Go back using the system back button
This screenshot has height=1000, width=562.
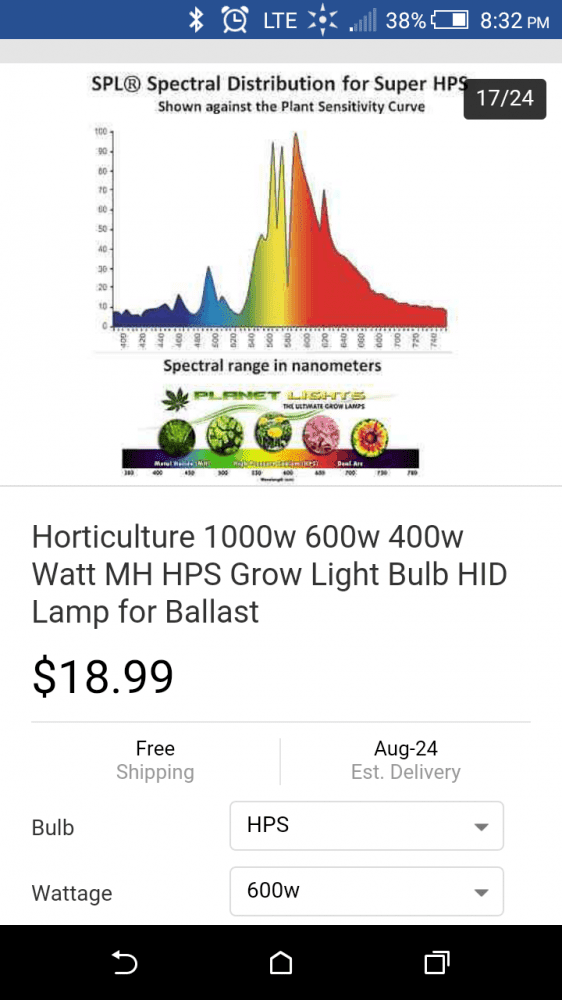(124, 962)
